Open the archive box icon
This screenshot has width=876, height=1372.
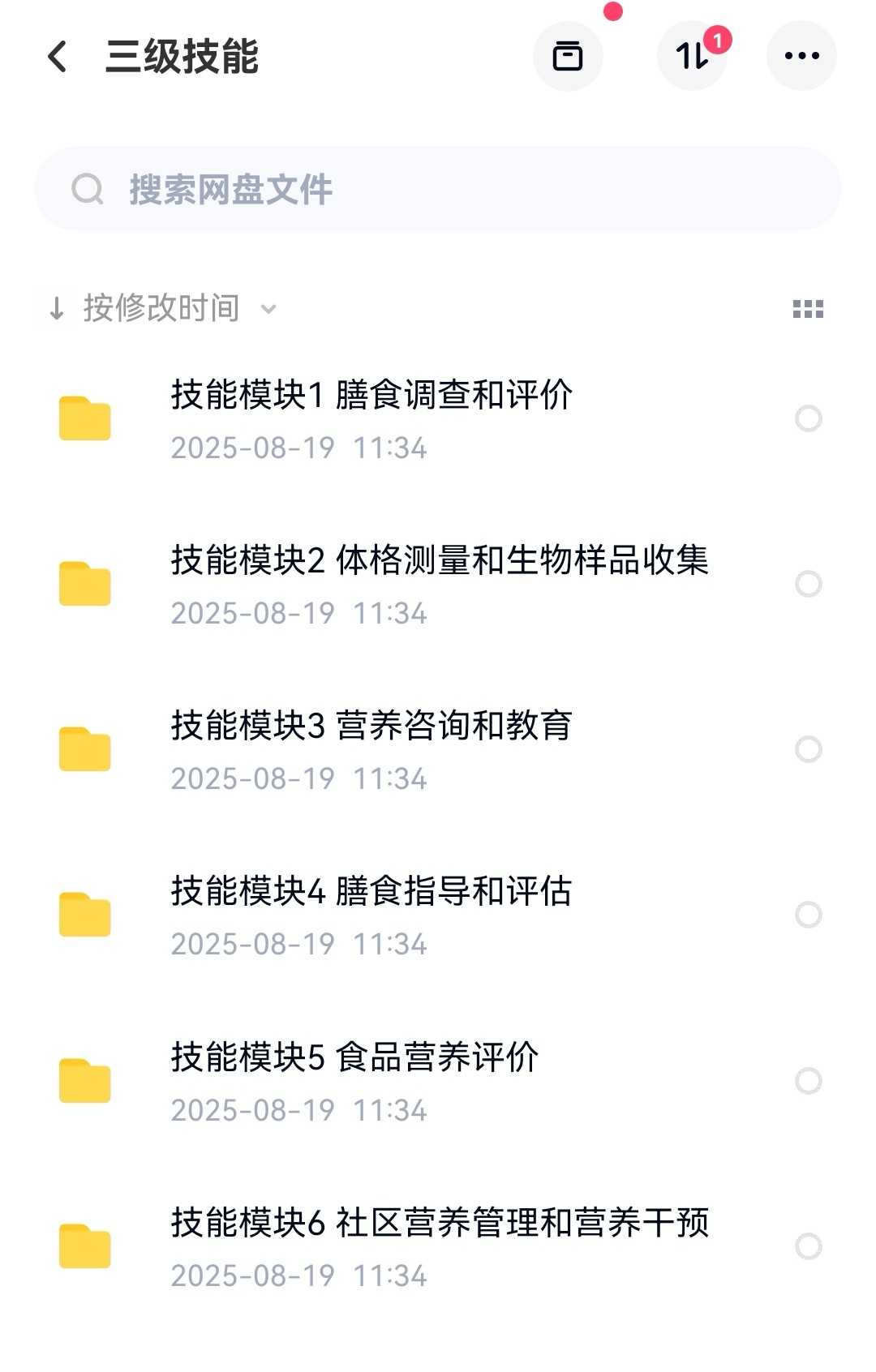(x=568, y=57)
